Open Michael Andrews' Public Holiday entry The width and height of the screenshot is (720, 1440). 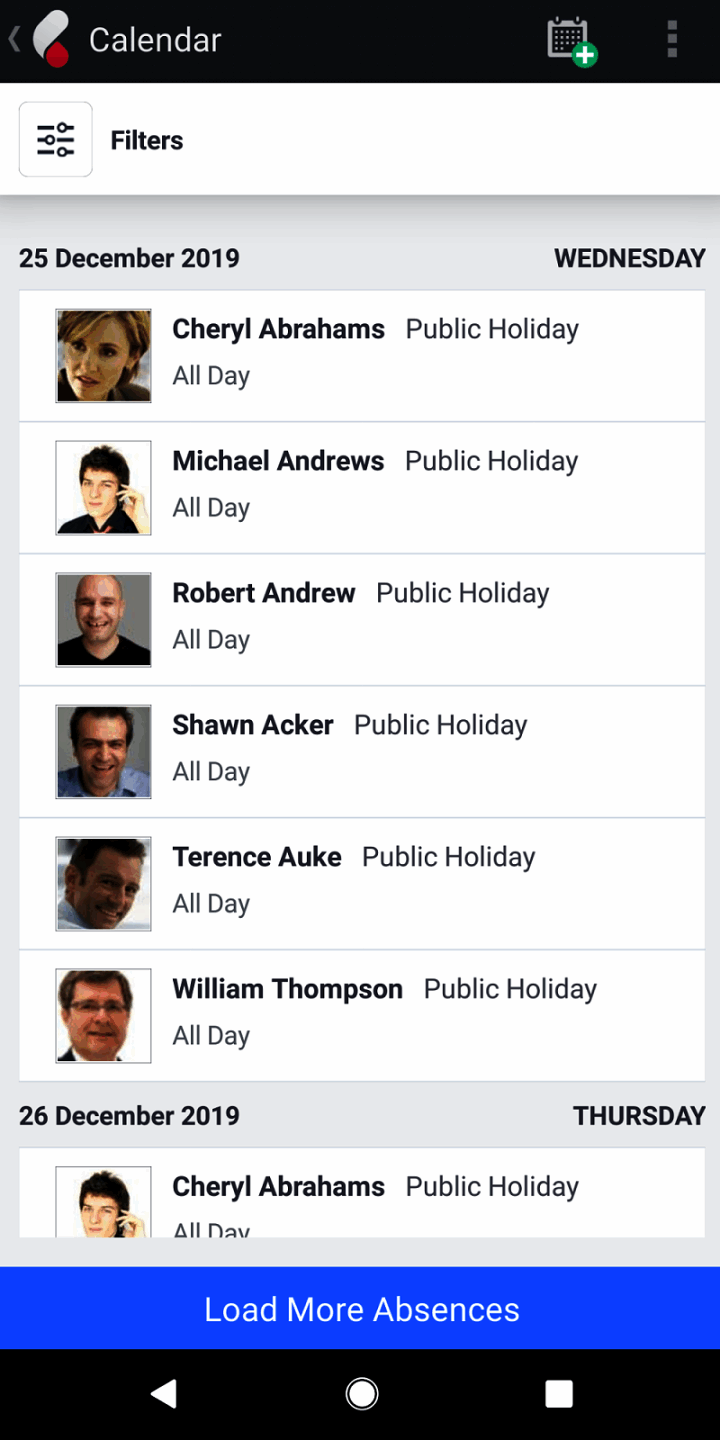click(x=362, y=488)
